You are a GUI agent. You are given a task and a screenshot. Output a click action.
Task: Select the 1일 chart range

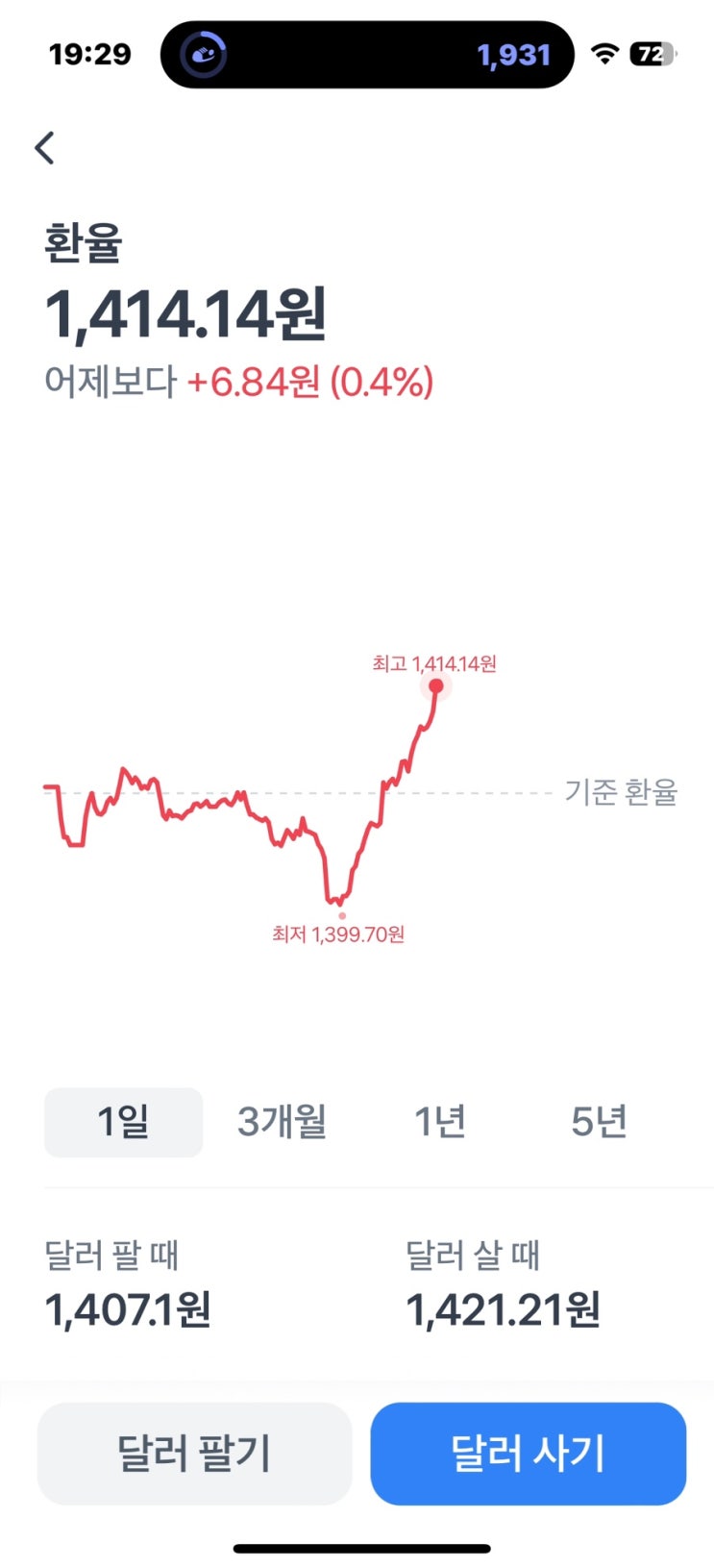(x=123, y=1122)
